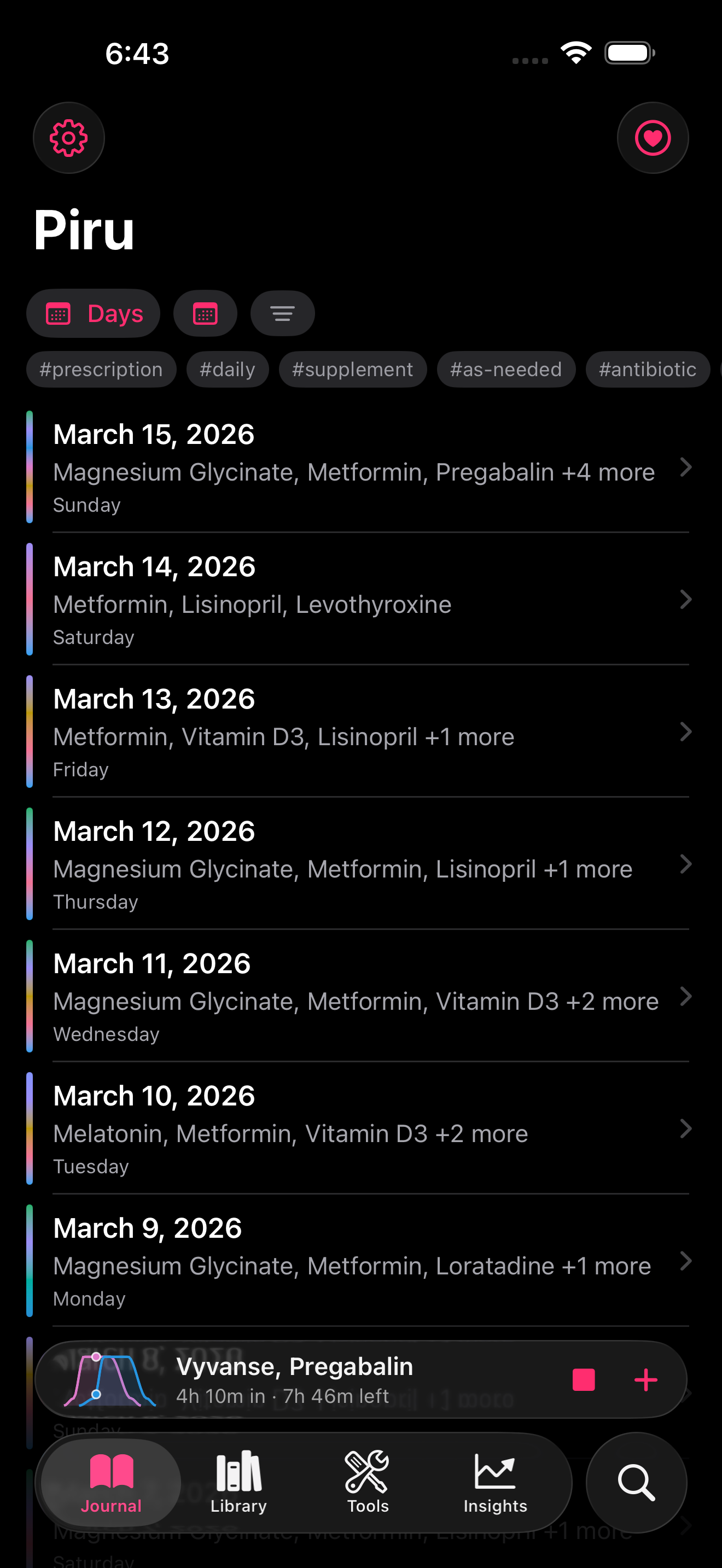Viewport: 722px width, 1568px height.
Task: Open the sort and filter options
Action: pos(282,313)
